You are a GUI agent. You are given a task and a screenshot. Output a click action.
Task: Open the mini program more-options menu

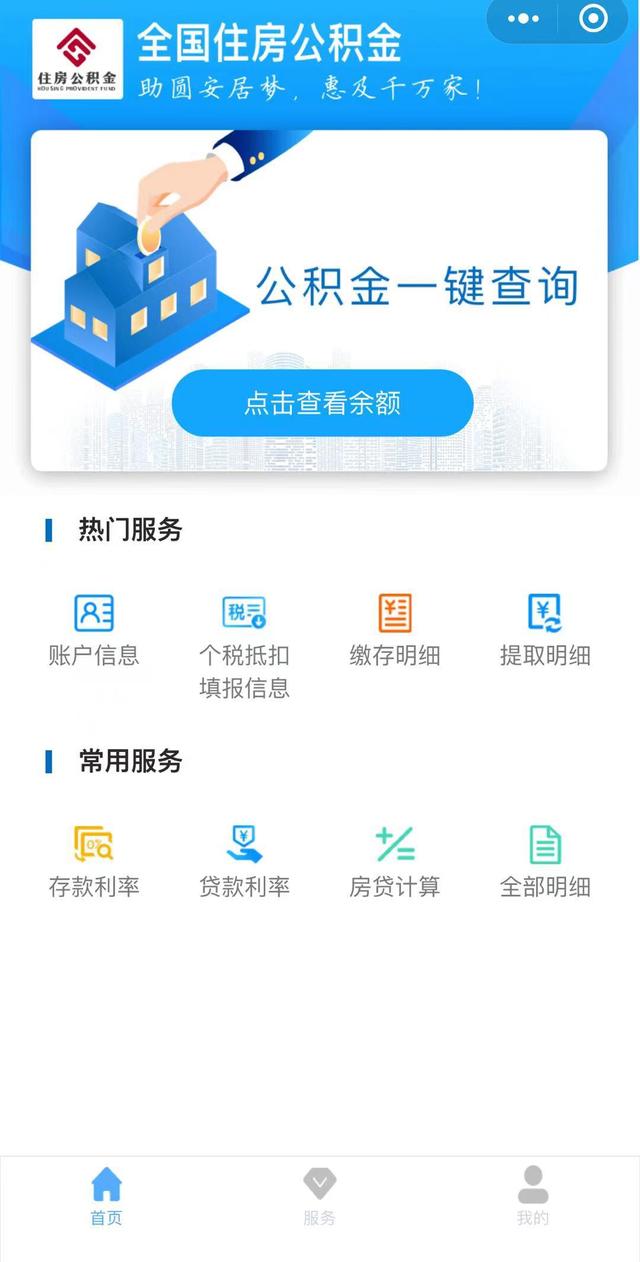[x=523, y=19]
